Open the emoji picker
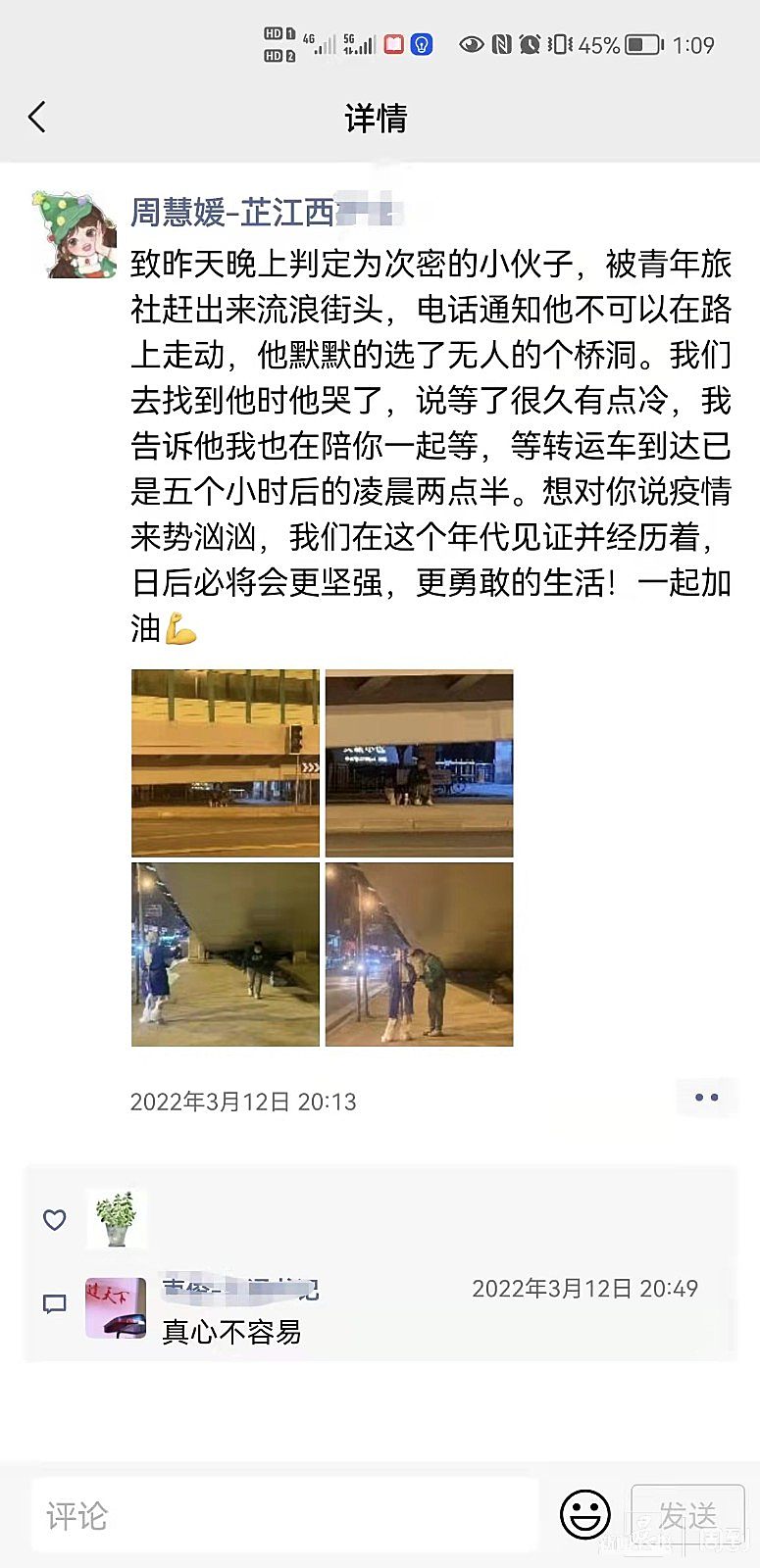760x1568 pixels. pos(584,1515)
